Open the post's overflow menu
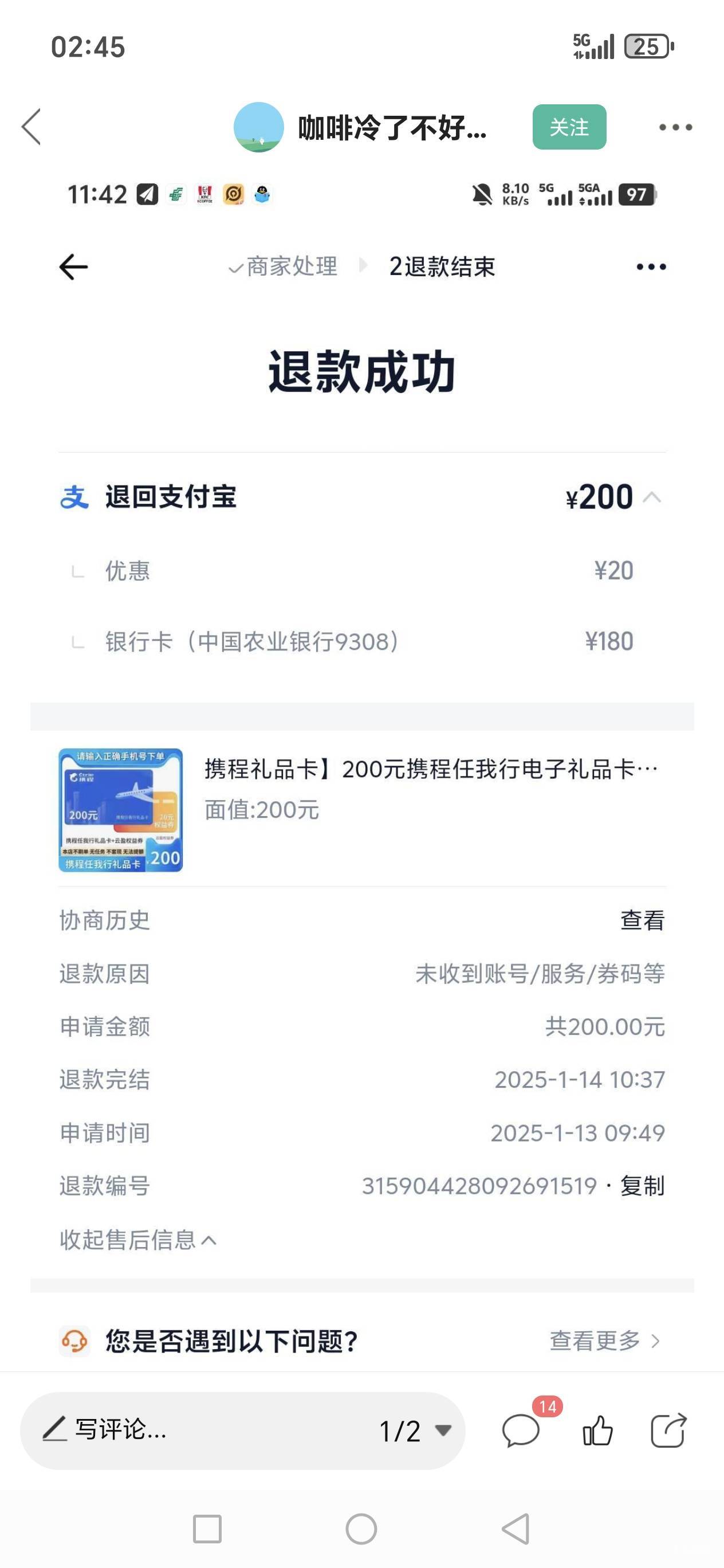The image size is (724, 1568). (675, 127)
